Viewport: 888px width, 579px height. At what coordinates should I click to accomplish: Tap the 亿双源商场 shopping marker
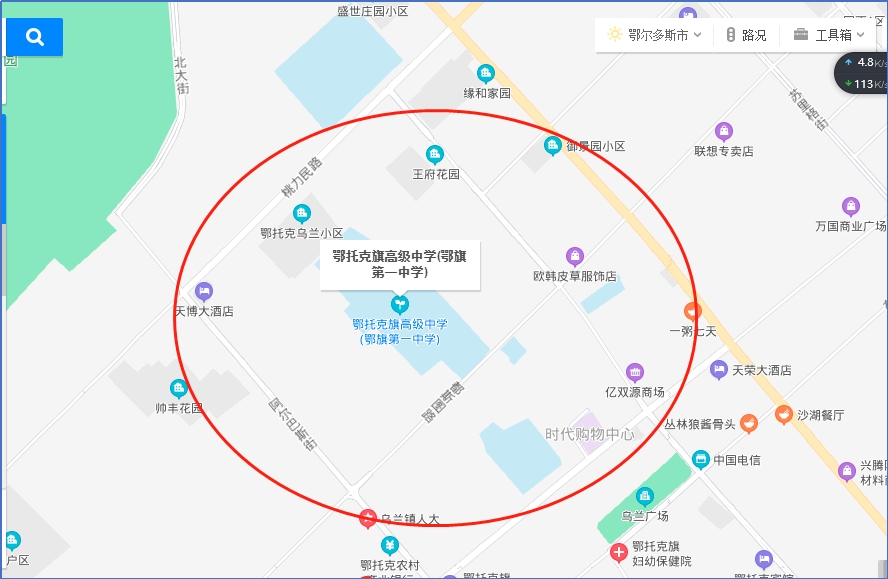coord(634,372)
